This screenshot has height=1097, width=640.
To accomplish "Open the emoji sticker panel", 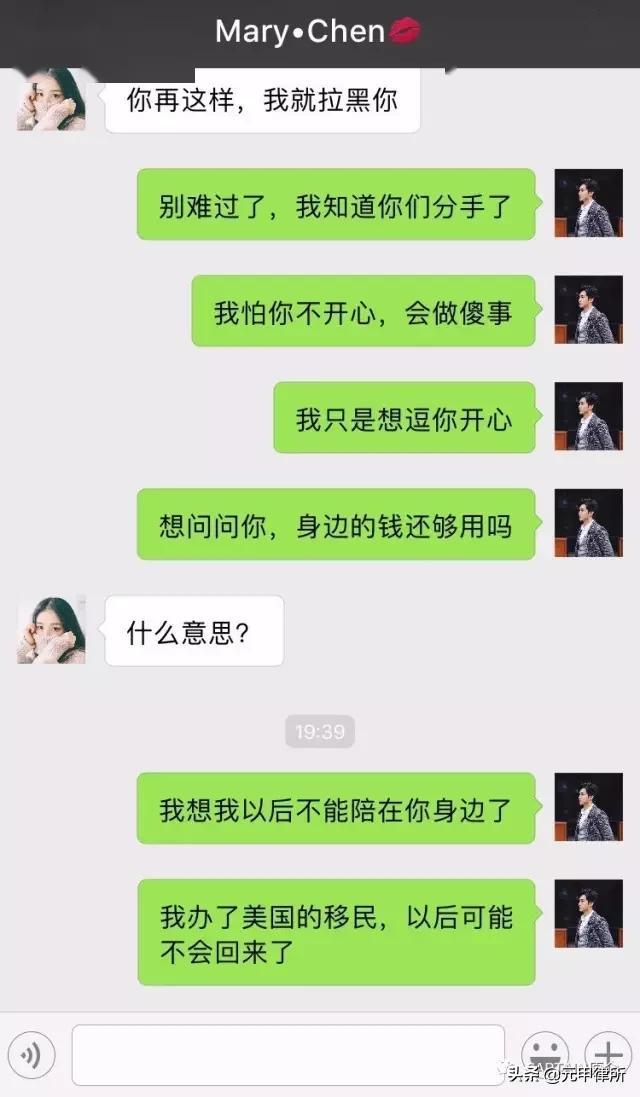I will point(546,1055).
